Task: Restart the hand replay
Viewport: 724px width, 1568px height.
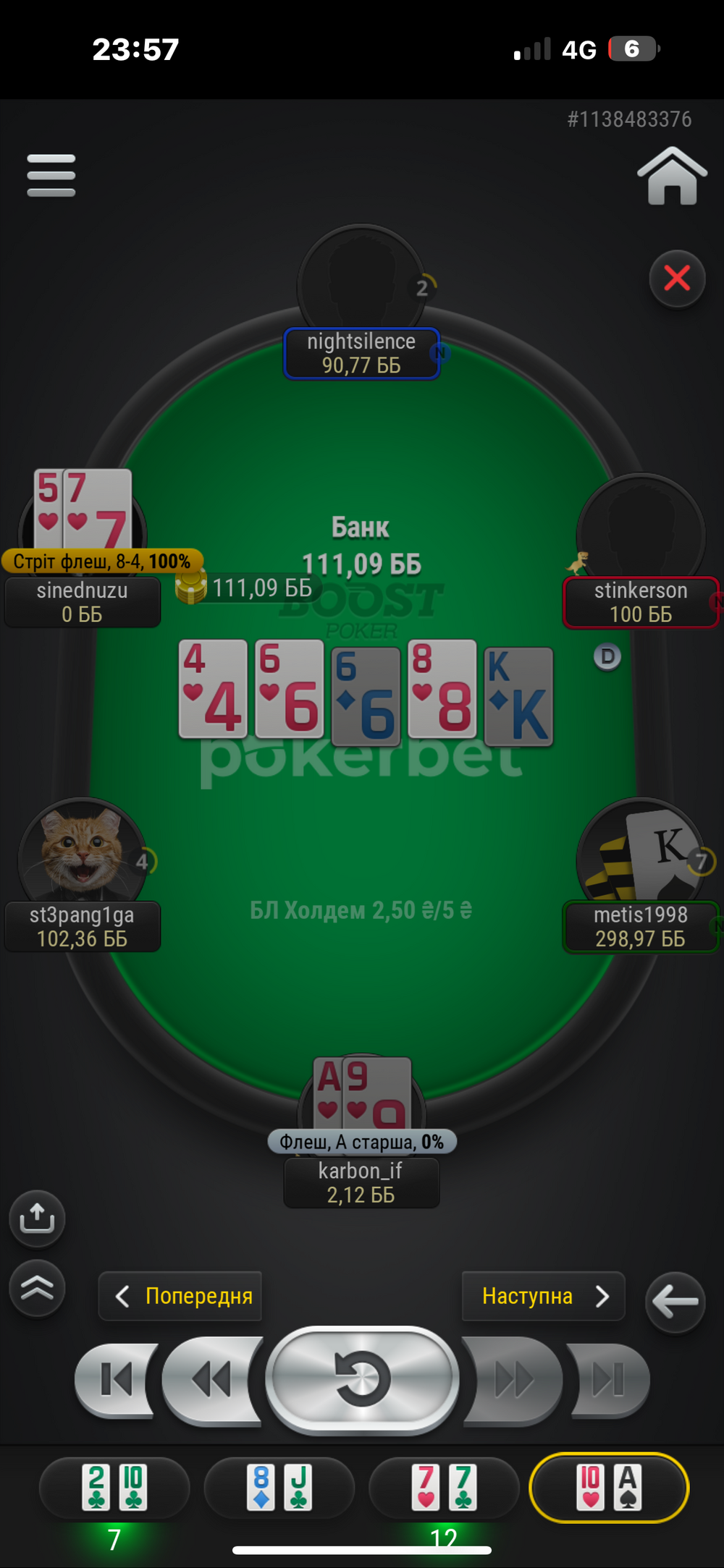Action: (362, 1379)
